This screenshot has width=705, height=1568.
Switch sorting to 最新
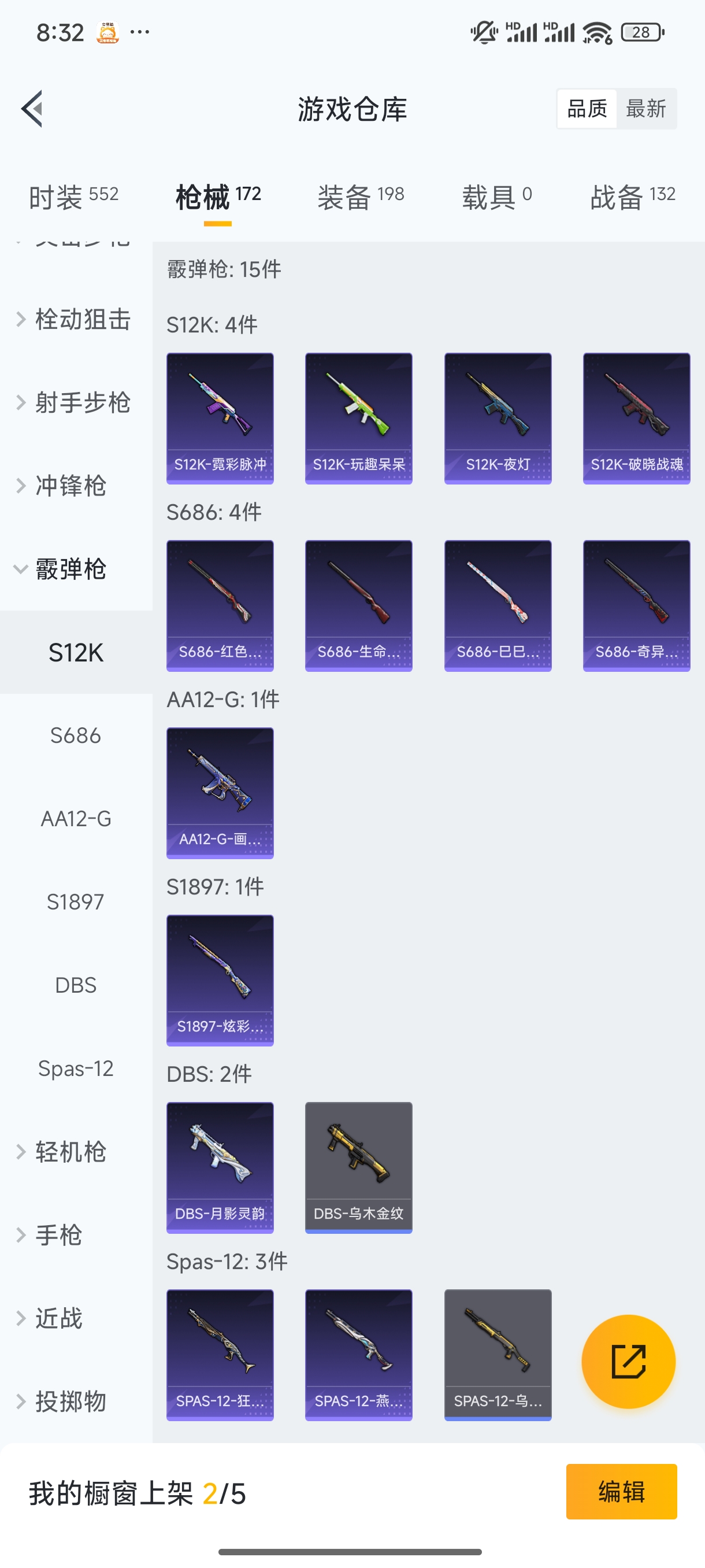(x=647, y=108)
